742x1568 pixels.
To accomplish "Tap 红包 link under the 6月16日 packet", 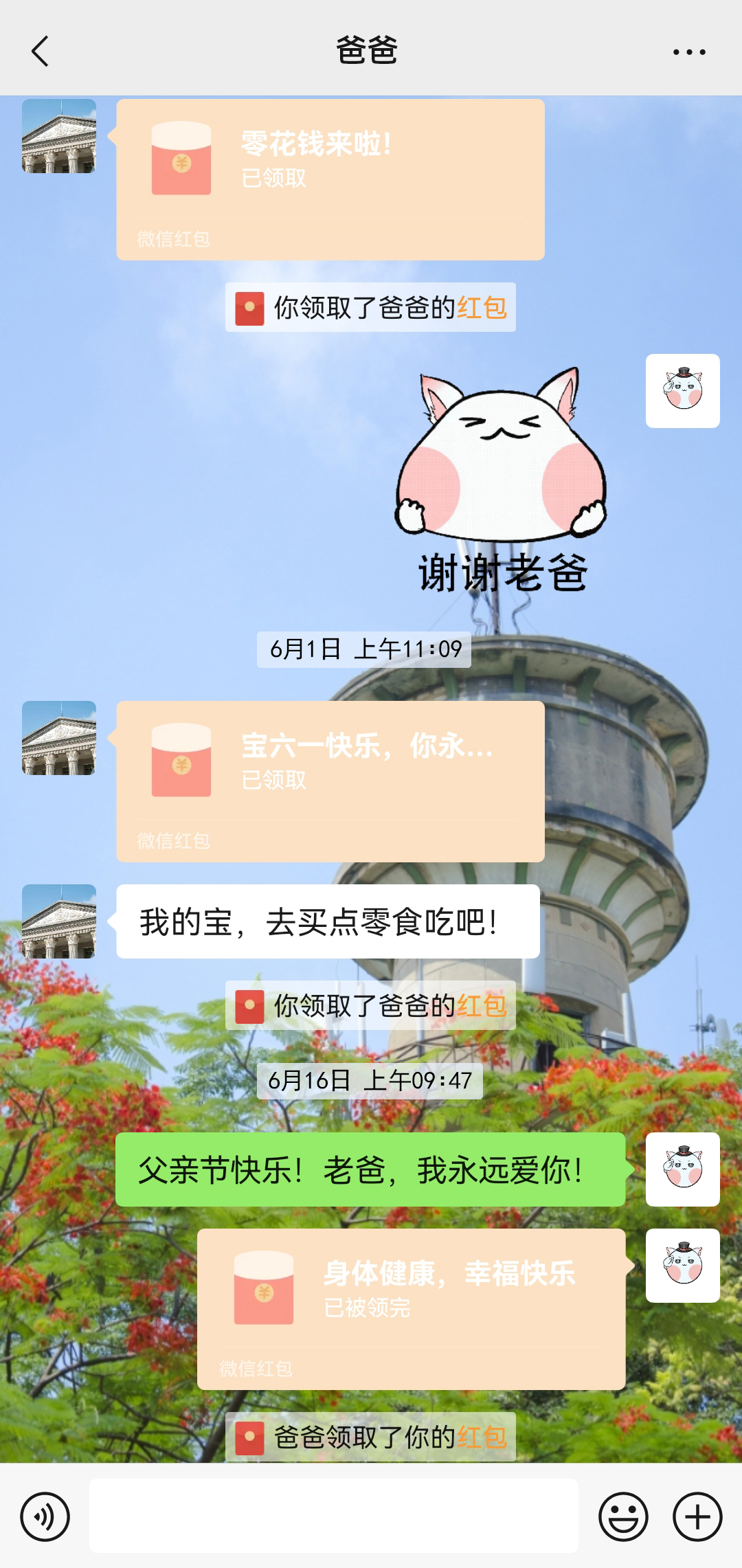I will (x=482, y=1436).
